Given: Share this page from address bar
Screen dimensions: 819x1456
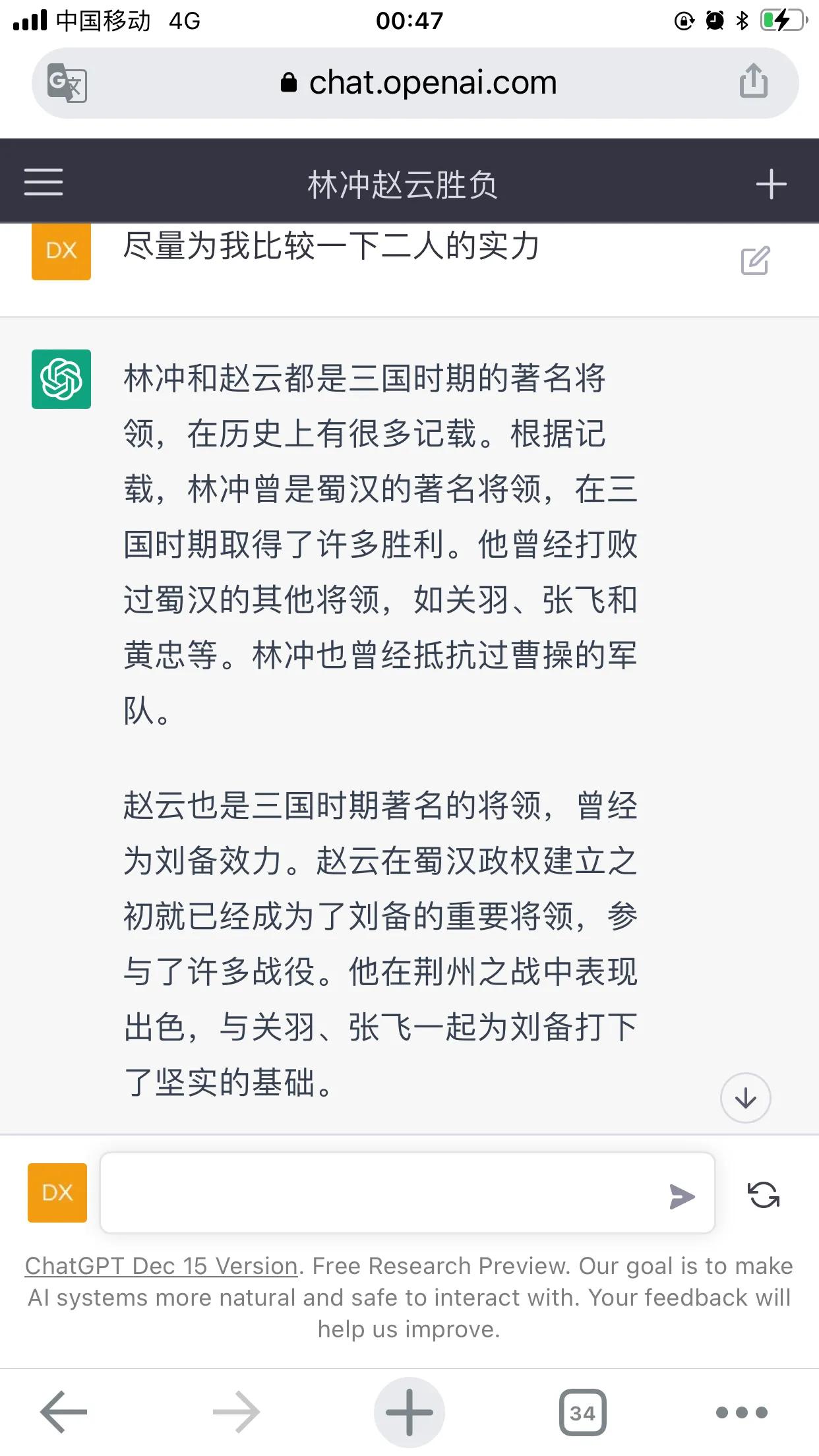Looking at the screenshot, I should coord(753,82).
